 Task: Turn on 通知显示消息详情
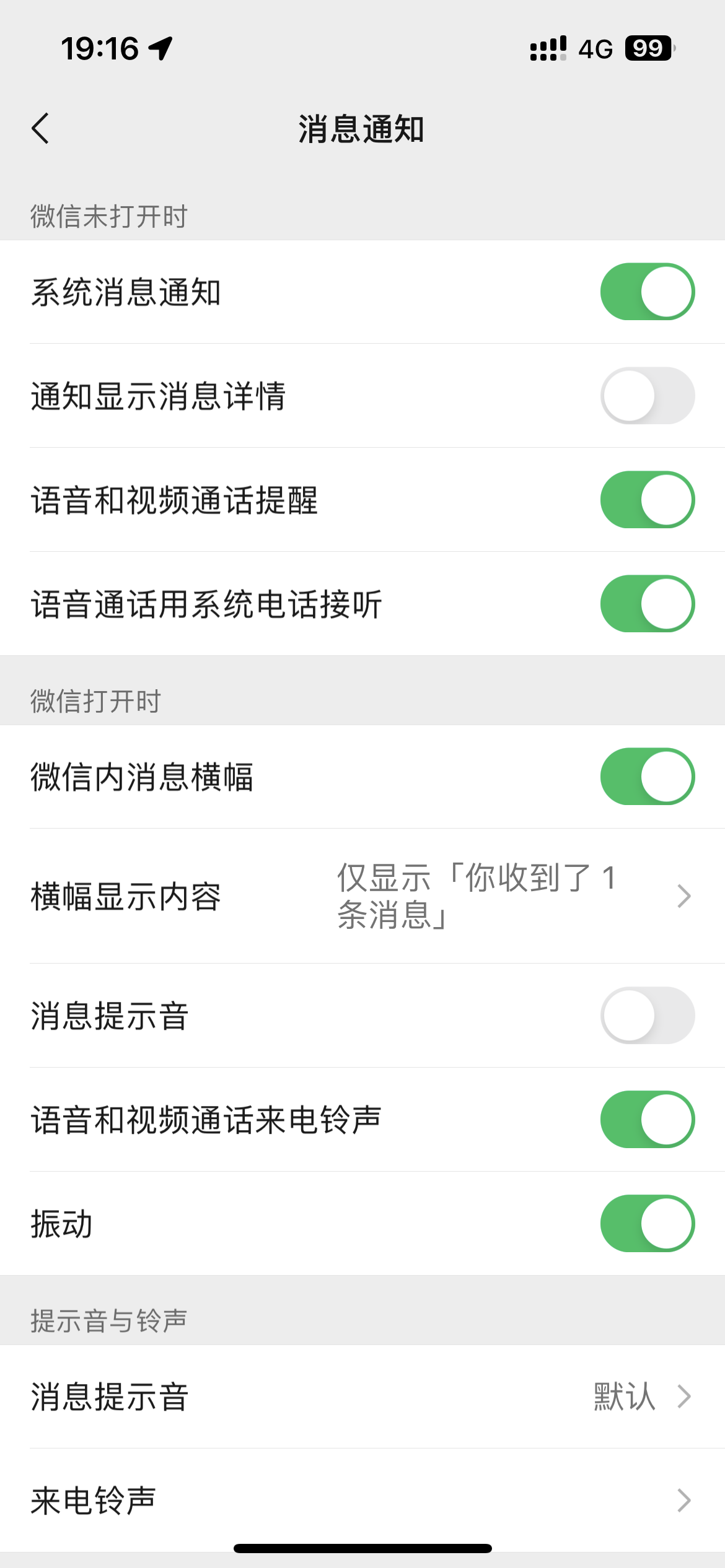[646, 395]
